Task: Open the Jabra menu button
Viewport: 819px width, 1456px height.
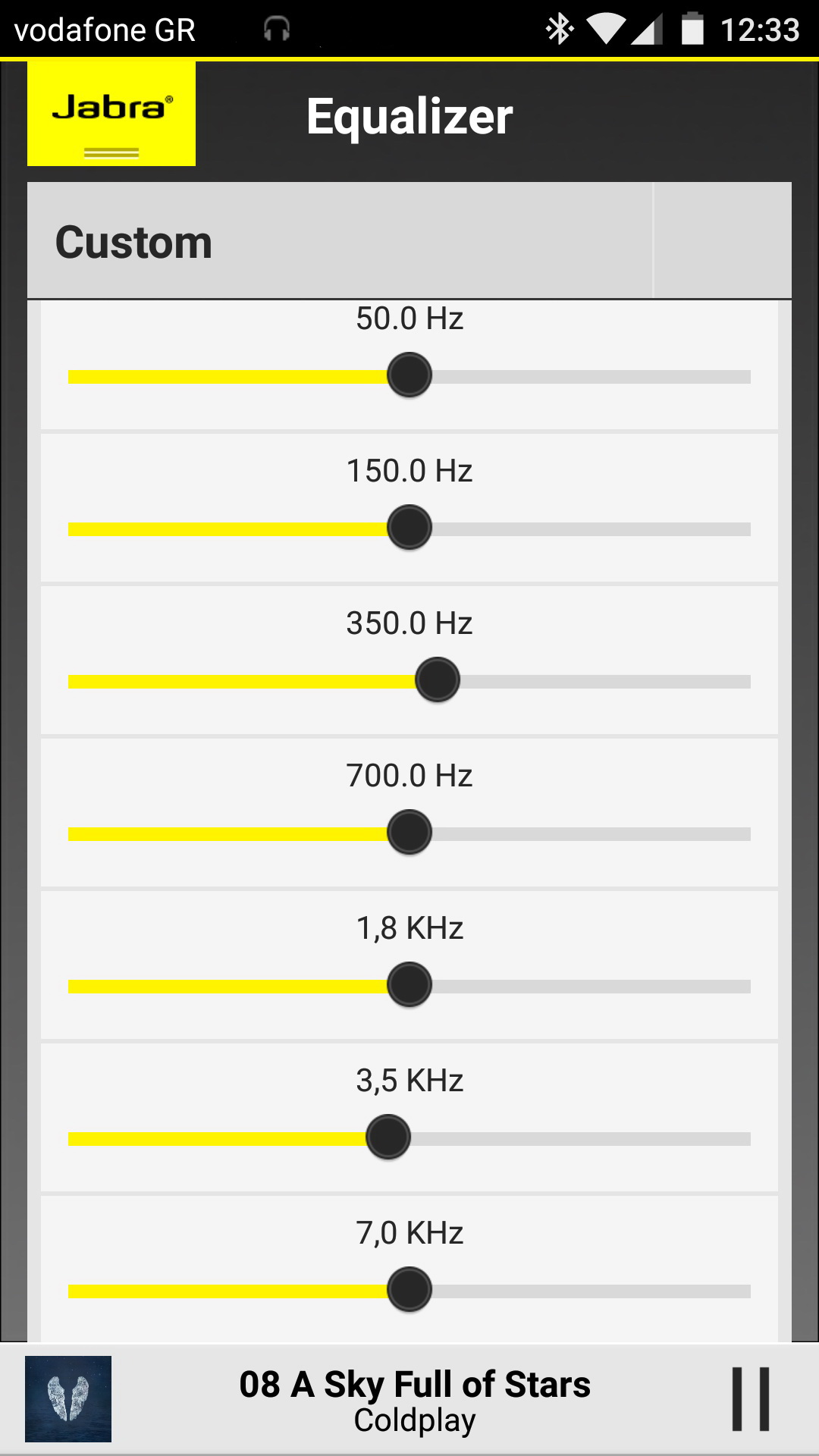Action: point(111,114)
